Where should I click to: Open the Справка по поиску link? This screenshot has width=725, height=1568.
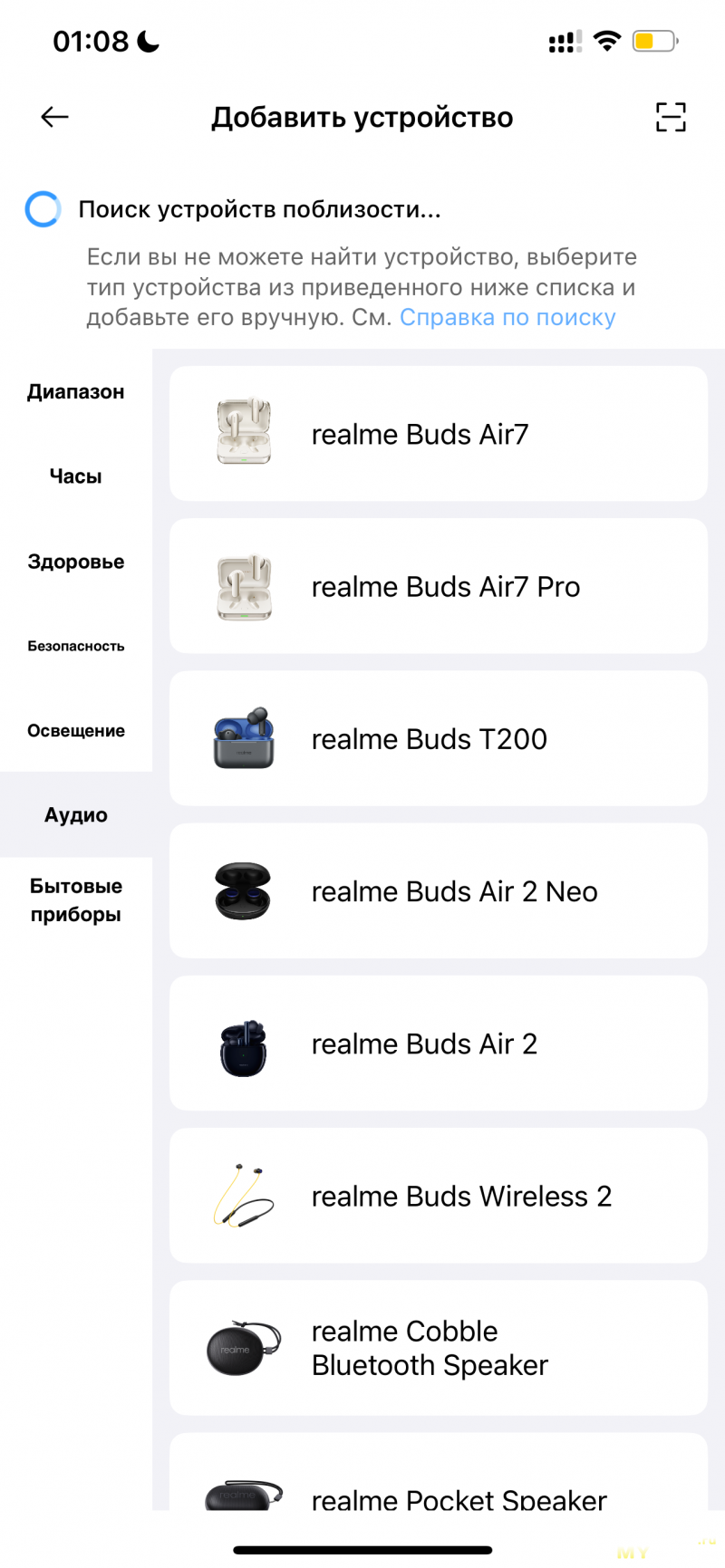[507, 318]
